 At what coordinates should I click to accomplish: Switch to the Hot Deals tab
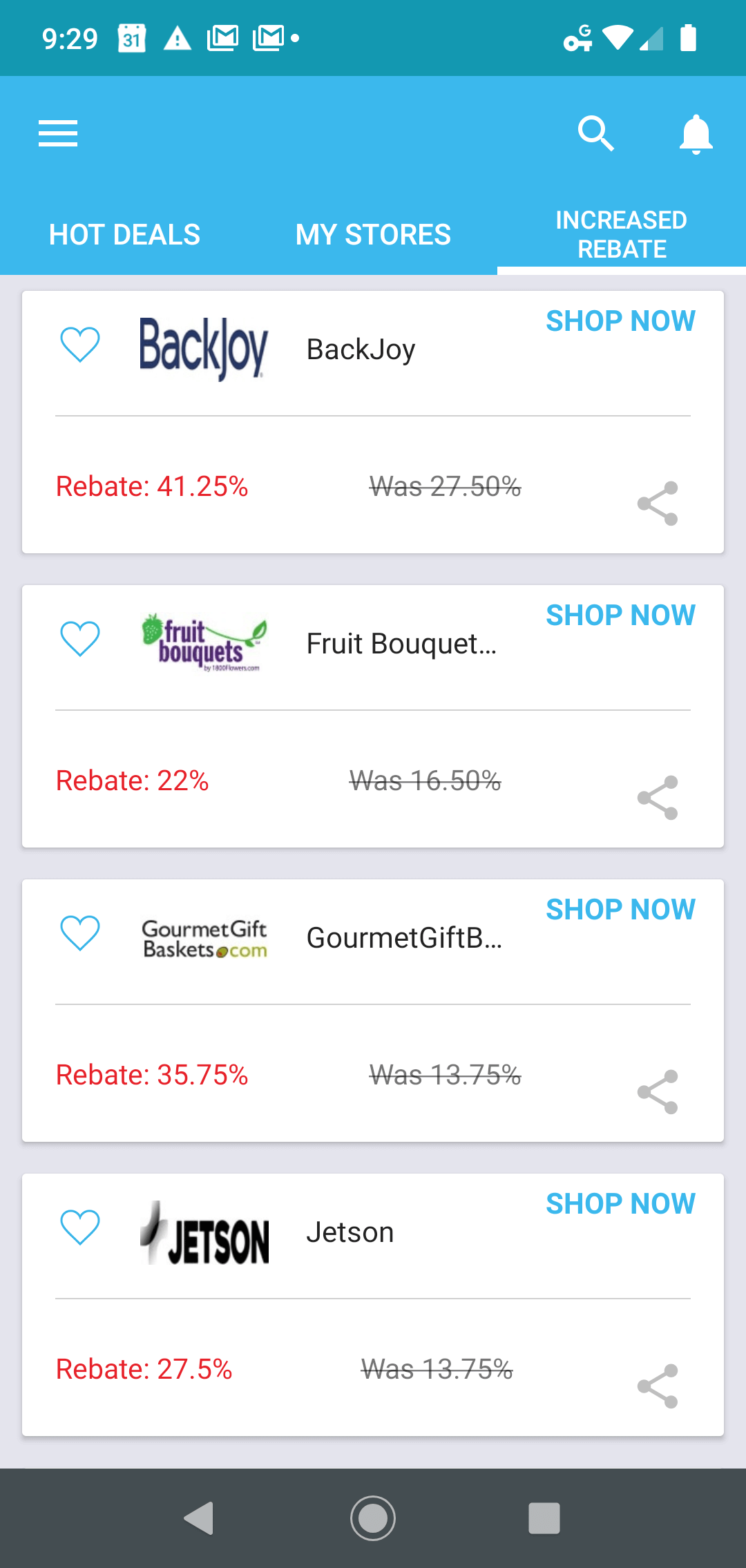coord(124,235)
